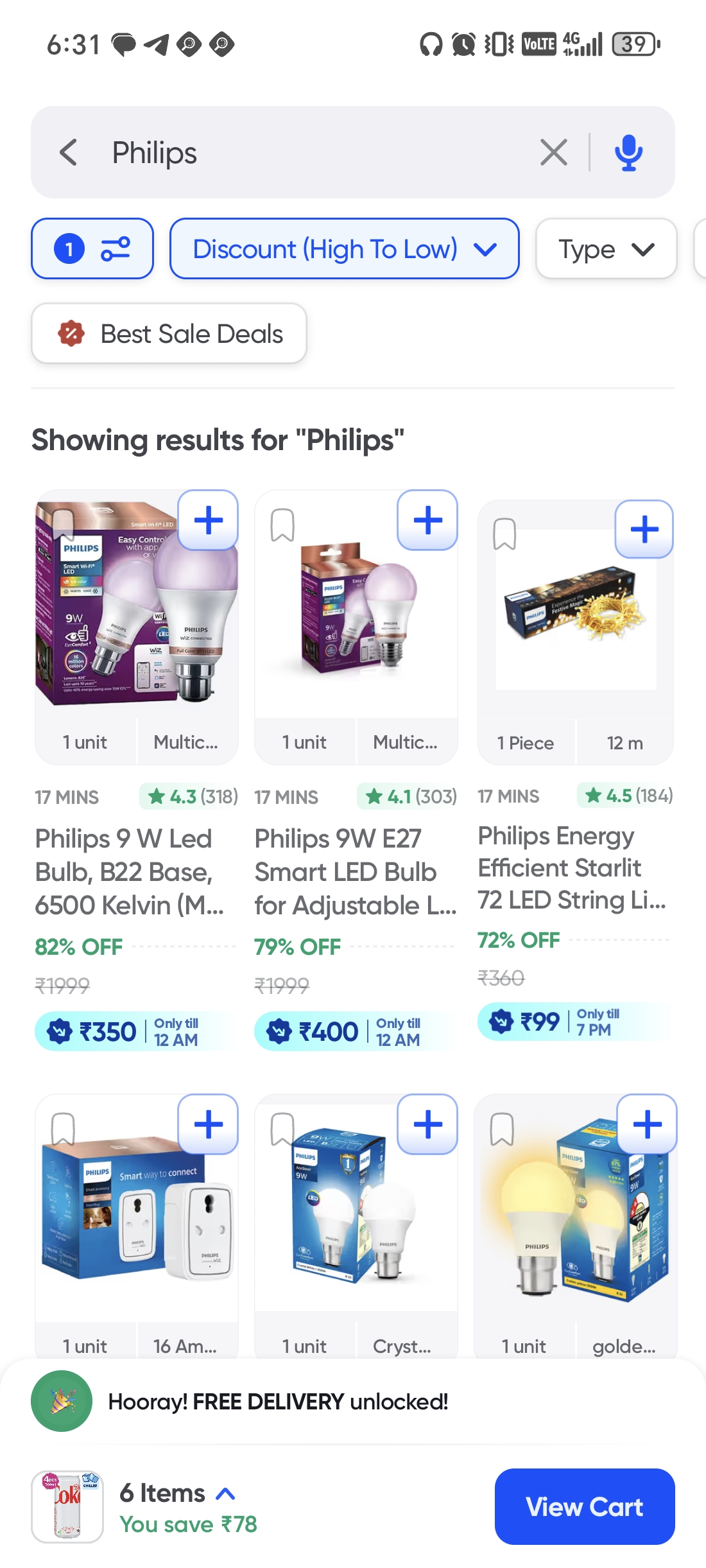Viewport: 706px width, 1568px height.
Task: Add Philips Starlit 72 LED String Light to cart
Action: tap(644, 530)
